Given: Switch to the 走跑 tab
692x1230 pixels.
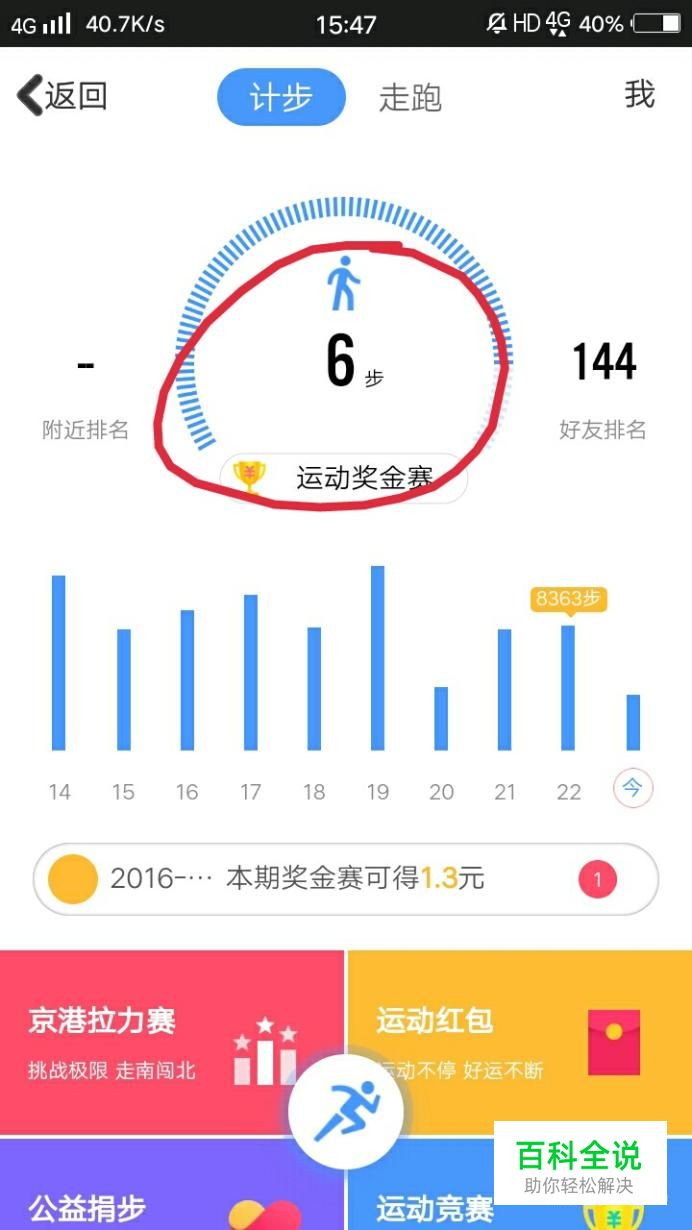Looking at the screenshot, I should click(410, 98).
